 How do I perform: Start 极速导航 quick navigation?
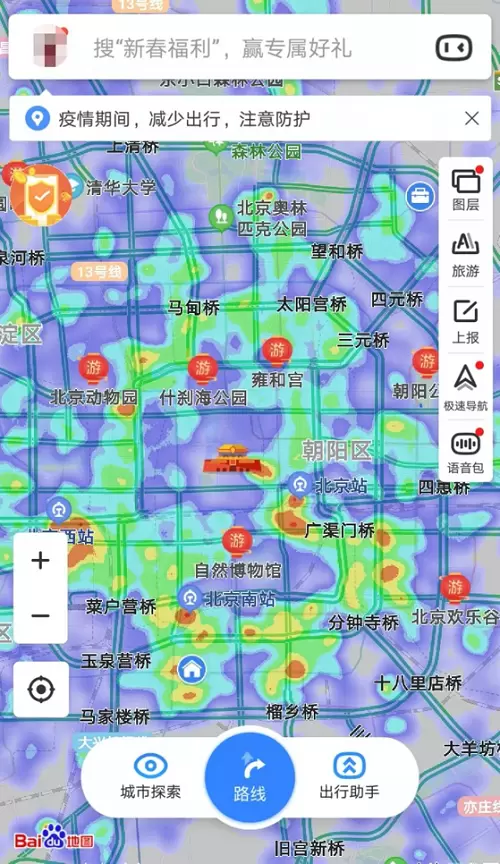tap(466, 387)
